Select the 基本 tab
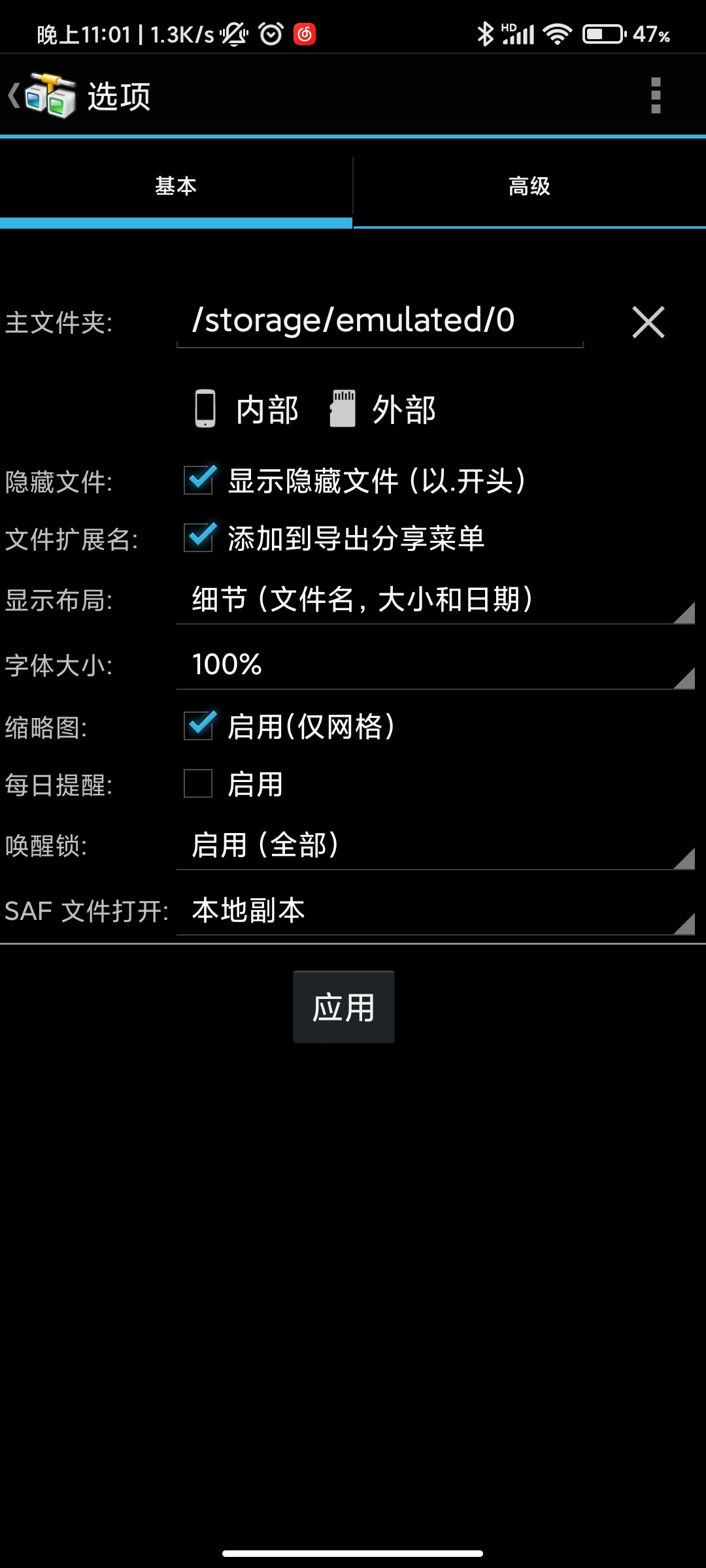The height and width of the screenshot is (1568, 706). pos(176,187)
